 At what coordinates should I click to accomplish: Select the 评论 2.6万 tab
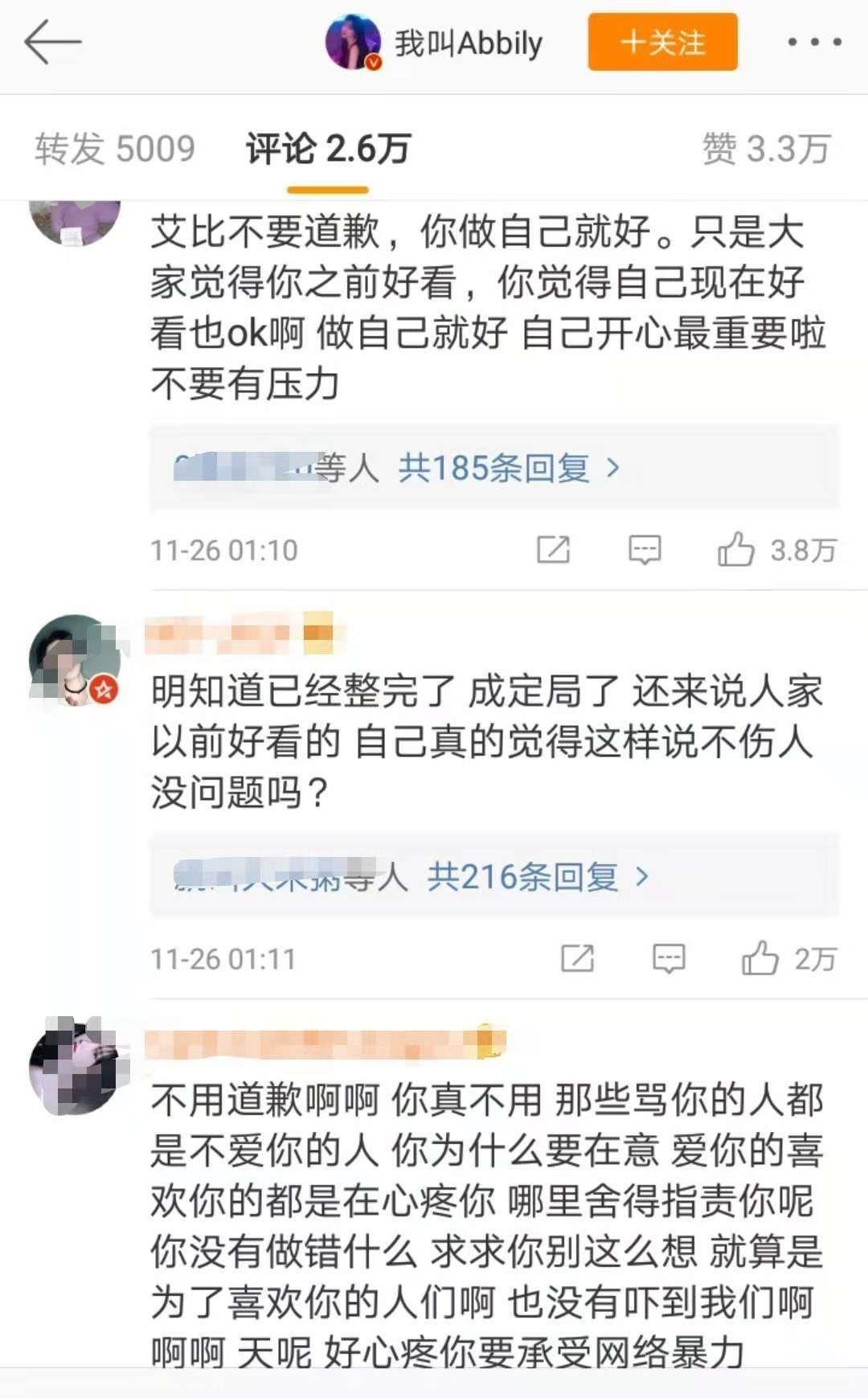(x=328, y=150)
